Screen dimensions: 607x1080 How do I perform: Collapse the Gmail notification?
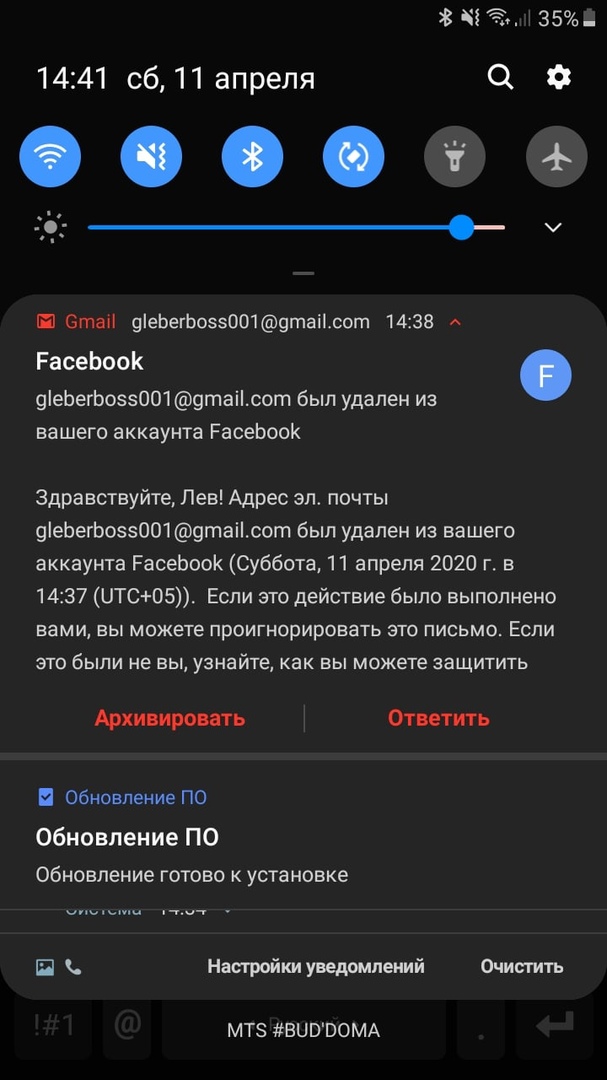[456, 322]
